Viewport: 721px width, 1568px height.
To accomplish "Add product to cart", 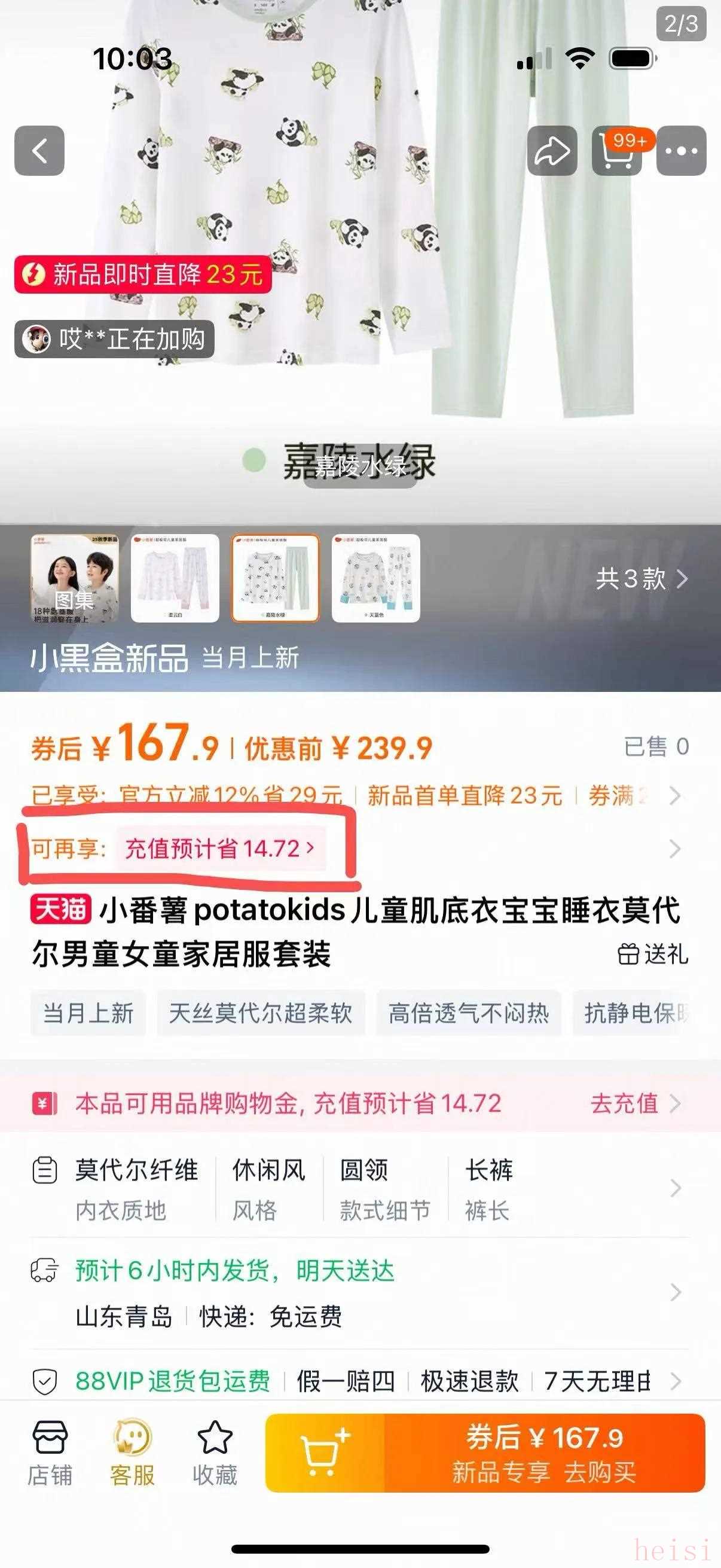I will 325,1453.
